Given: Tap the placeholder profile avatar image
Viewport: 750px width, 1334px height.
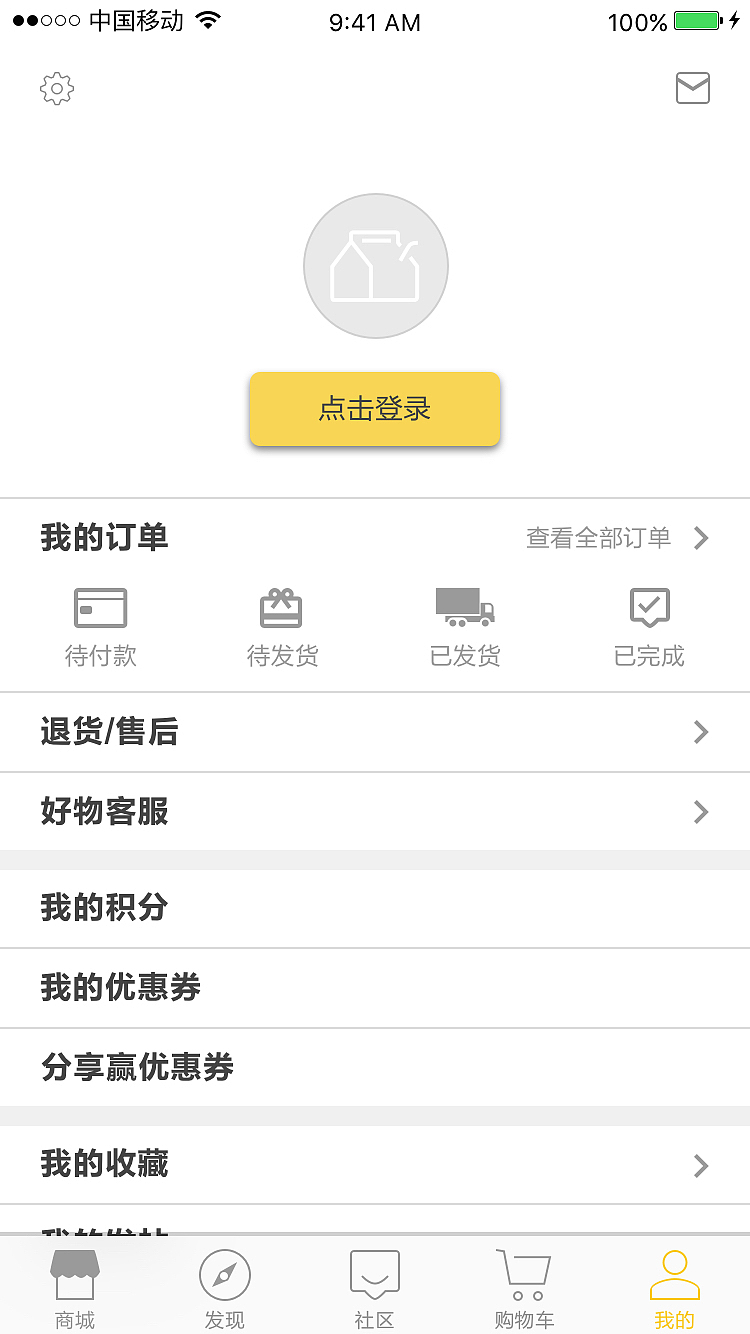Looking at the screenshot, I should [375, 266].
